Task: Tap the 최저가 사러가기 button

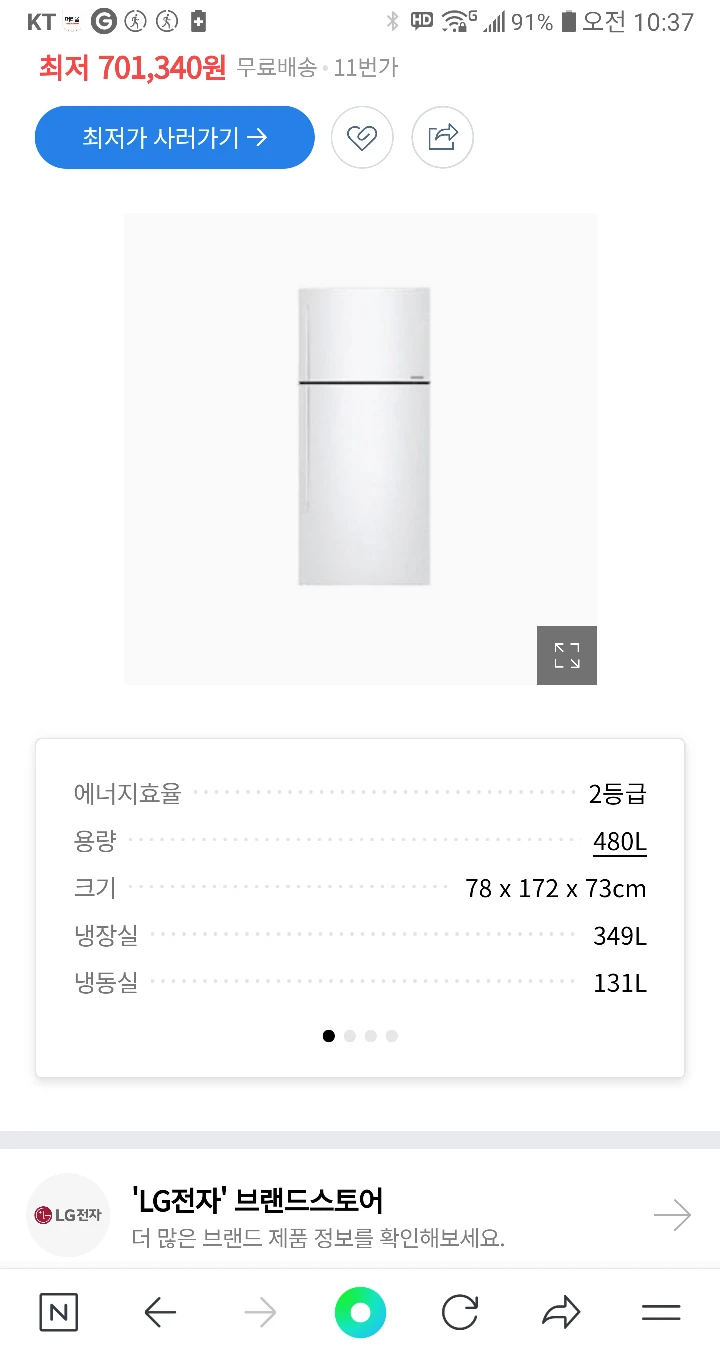Action: [174, 137]
